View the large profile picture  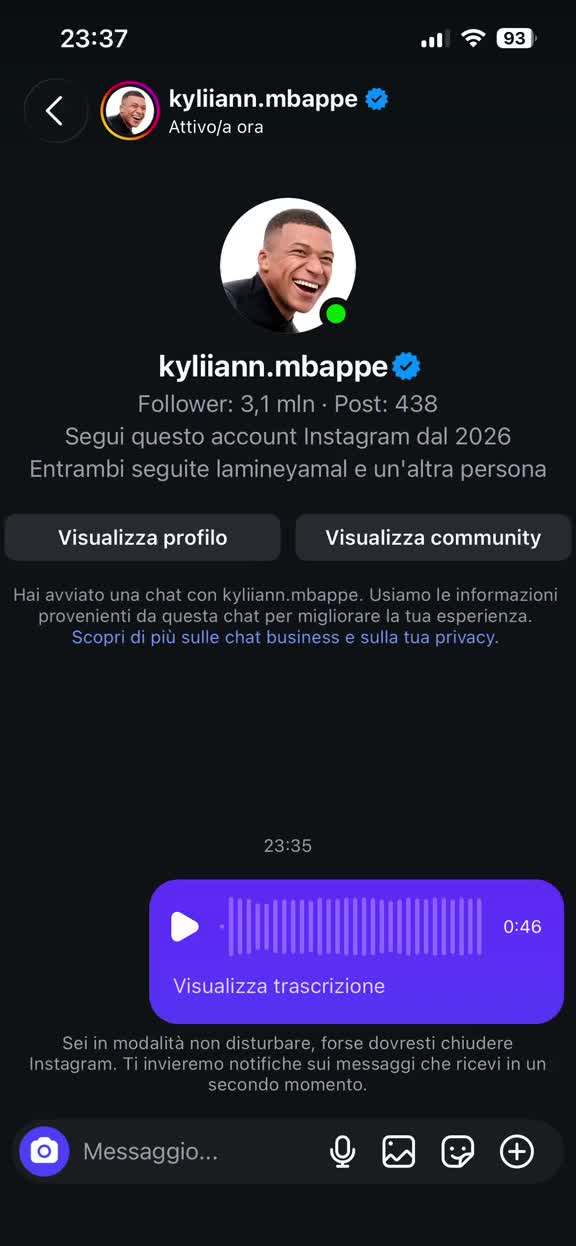pyautogui.click(x=288, y=265)
